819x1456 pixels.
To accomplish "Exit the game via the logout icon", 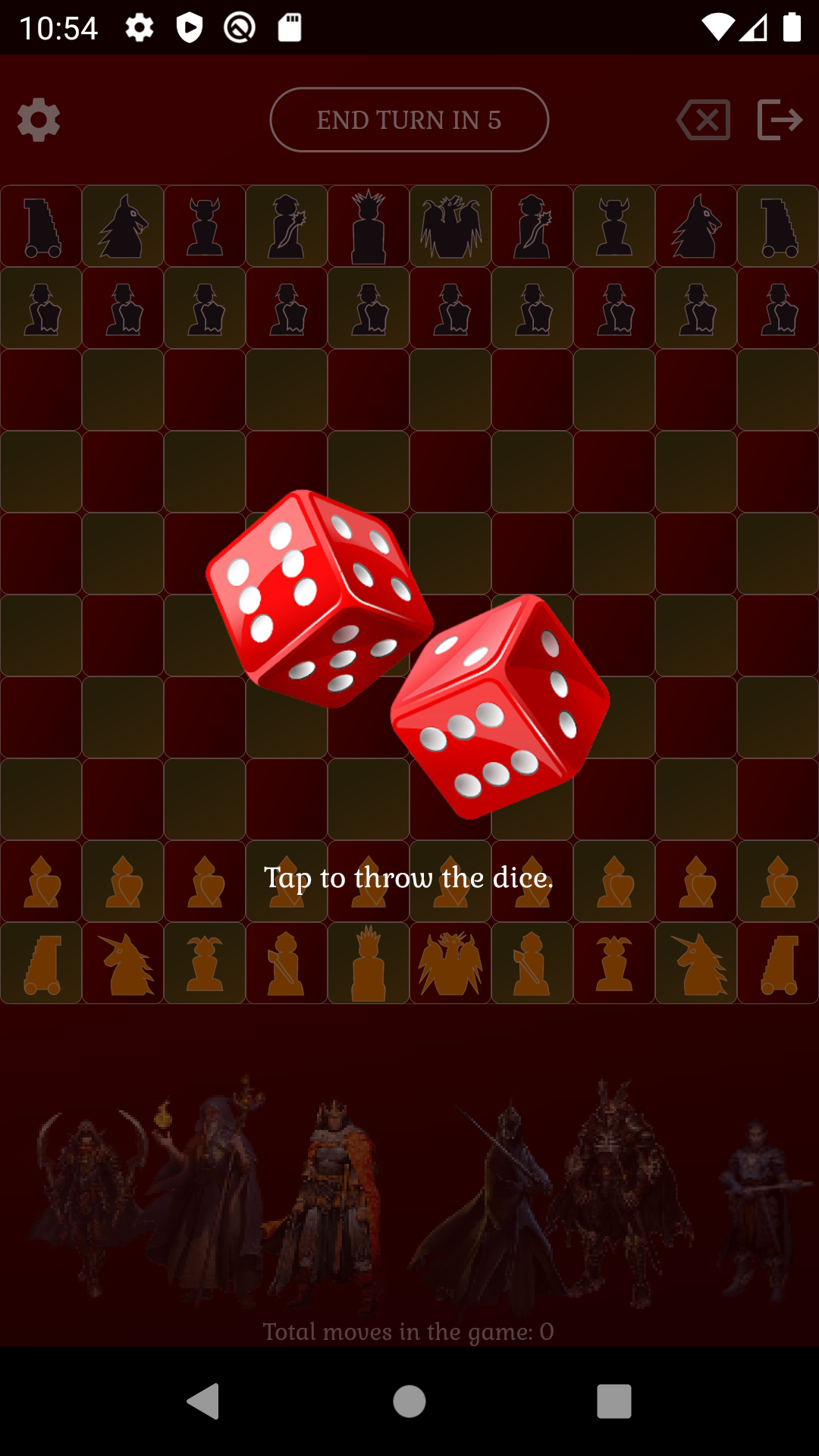I will (780, 120).
